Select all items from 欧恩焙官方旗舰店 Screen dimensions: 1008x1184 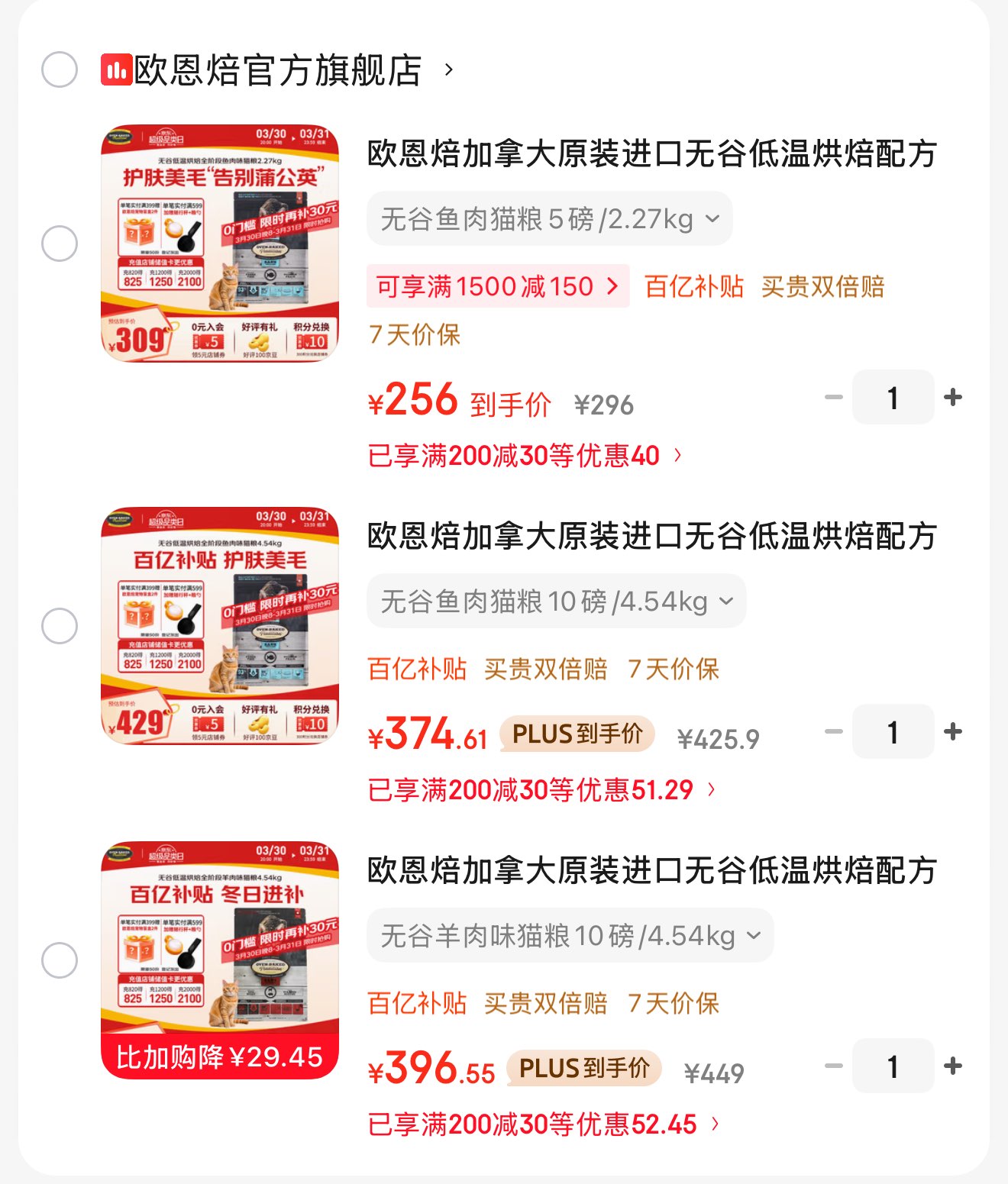(x=60, y=70)
